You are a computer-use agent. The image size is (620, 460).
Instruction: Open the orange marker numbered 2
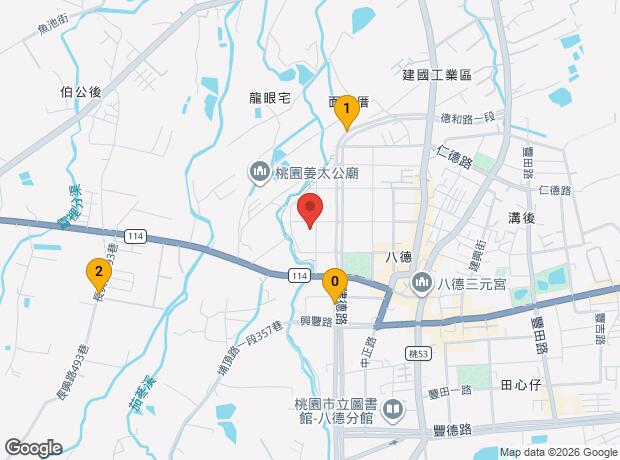coord(97,273)
